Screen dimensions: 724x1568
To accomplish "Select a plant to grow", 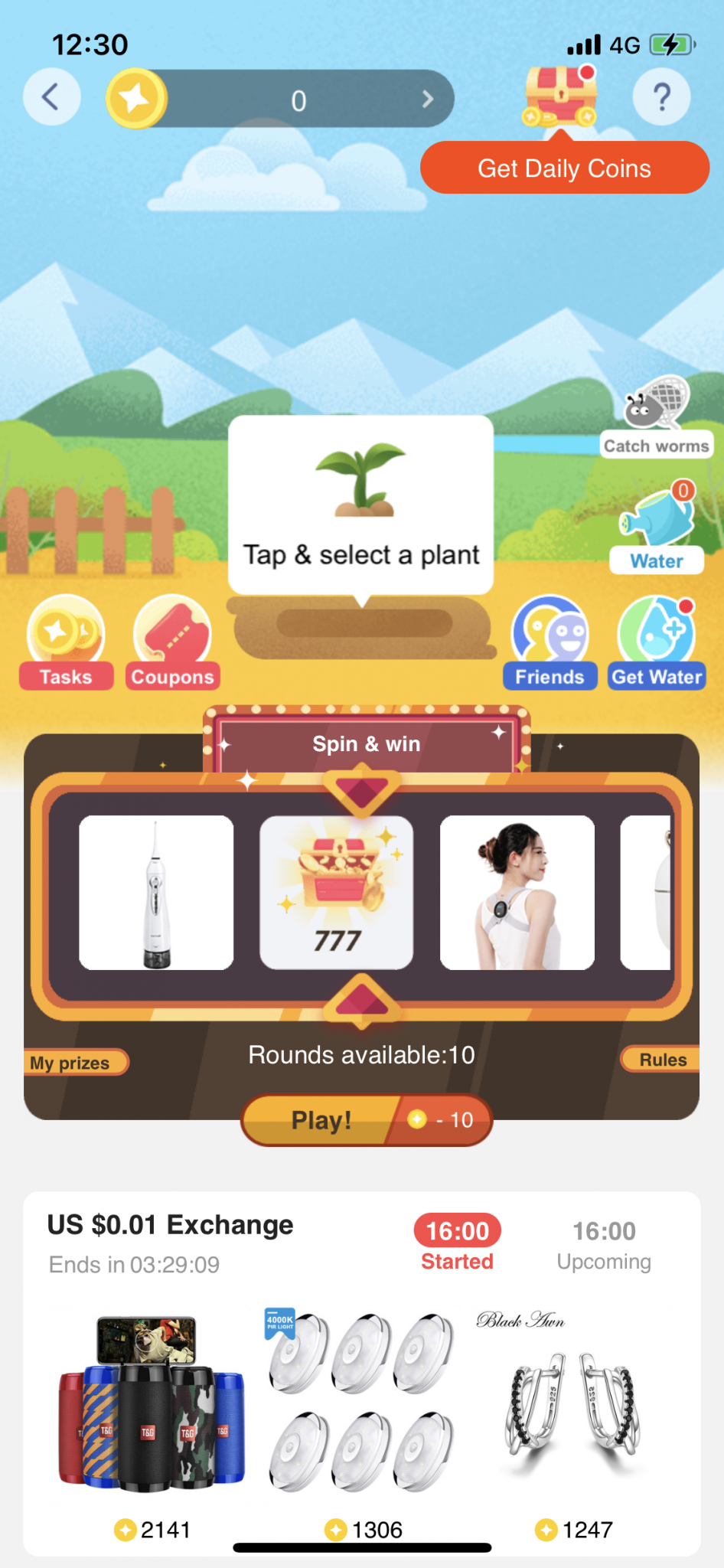I will [360, 505].
